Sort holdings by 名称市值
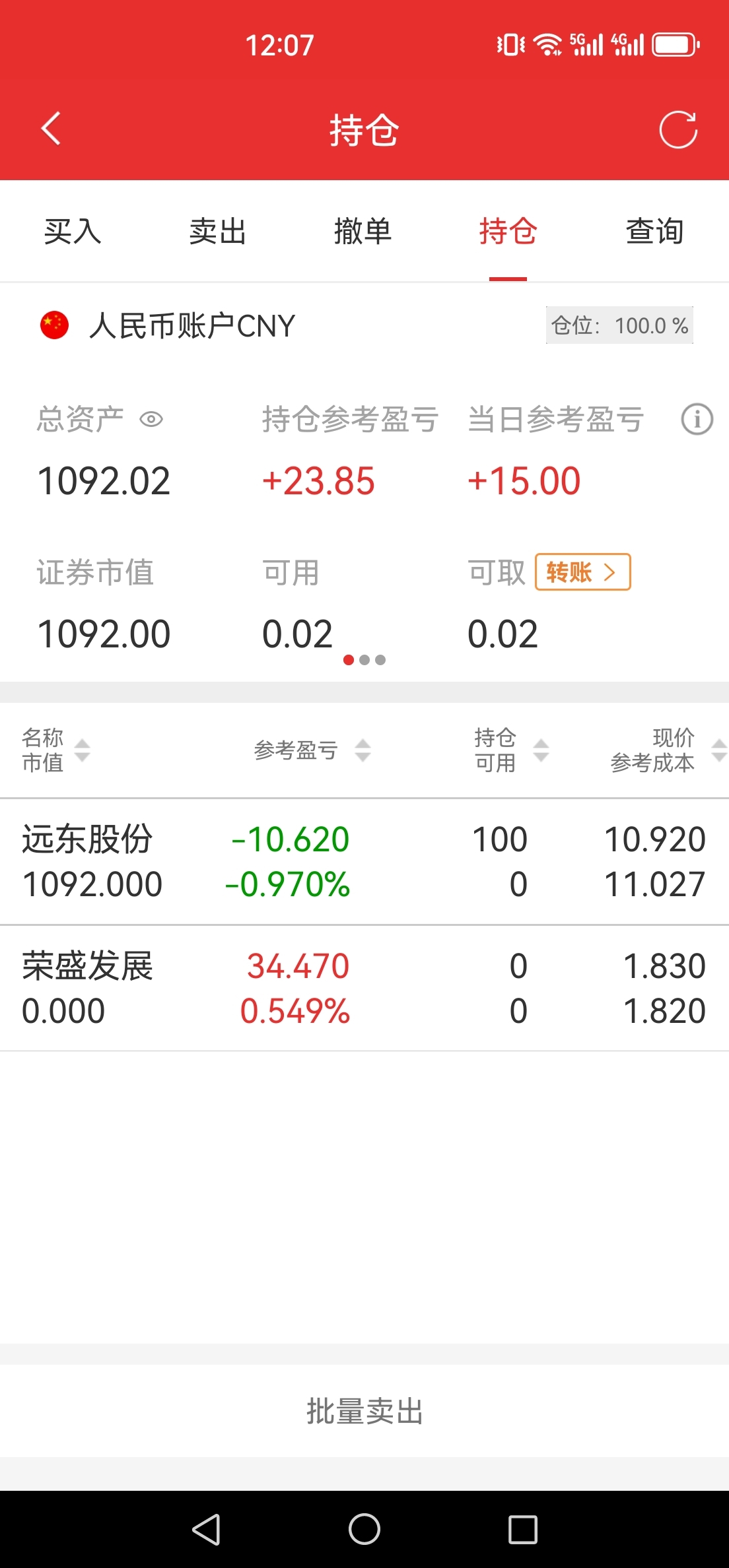Viewport: 729px width, 1568px height. [x=55, y=750]
